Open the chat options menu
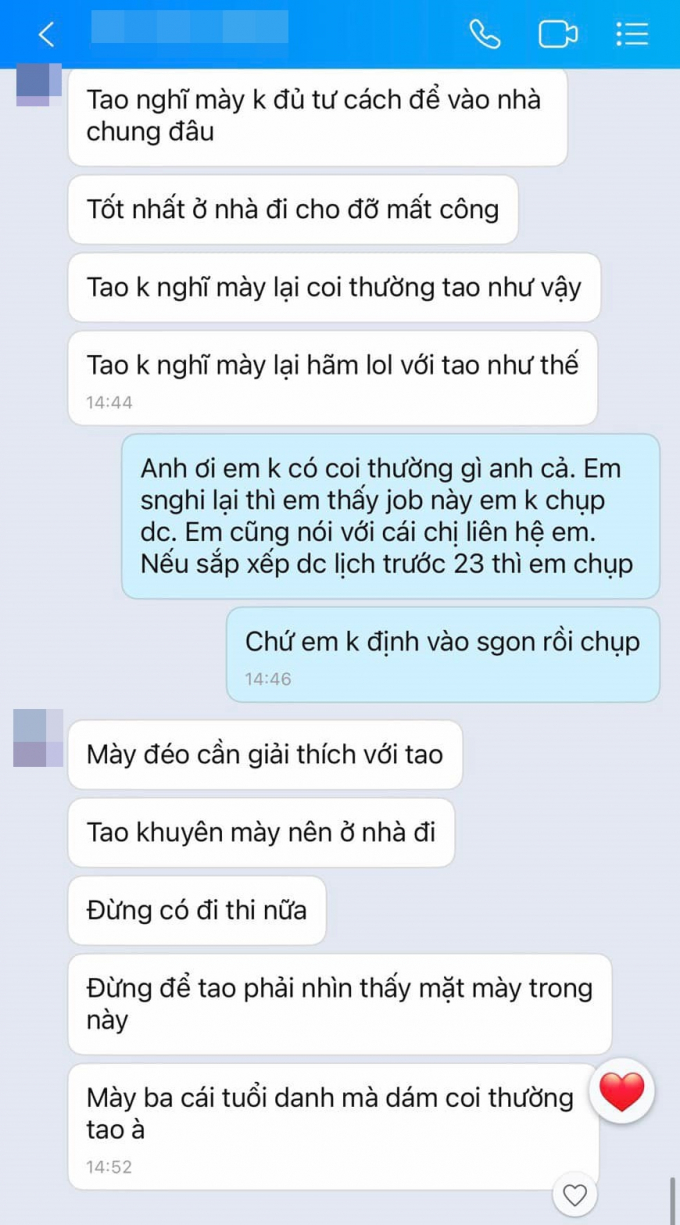This screenshot has height=1225, width=680. [x=632, y=34]
